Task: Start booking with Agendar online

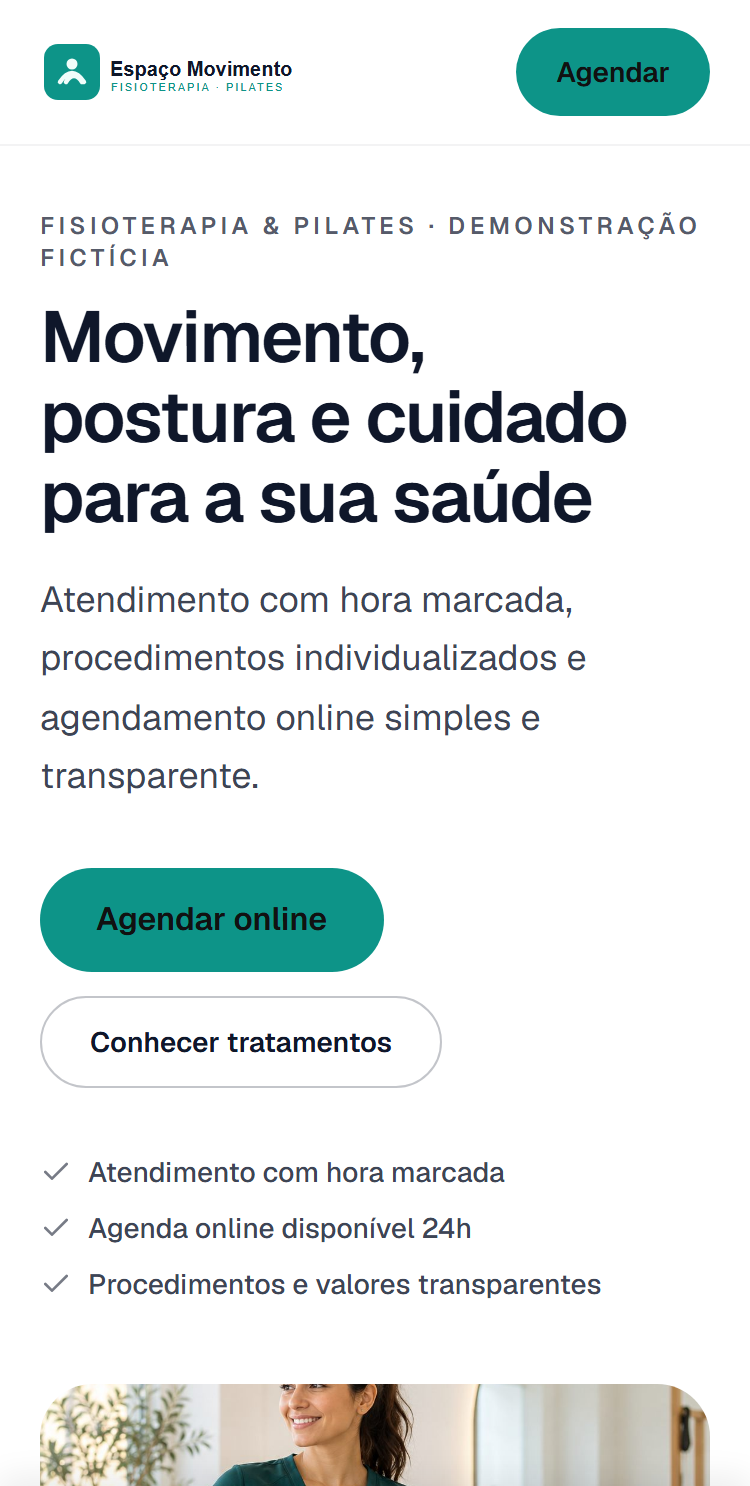Action: click(x=212, y=920)
